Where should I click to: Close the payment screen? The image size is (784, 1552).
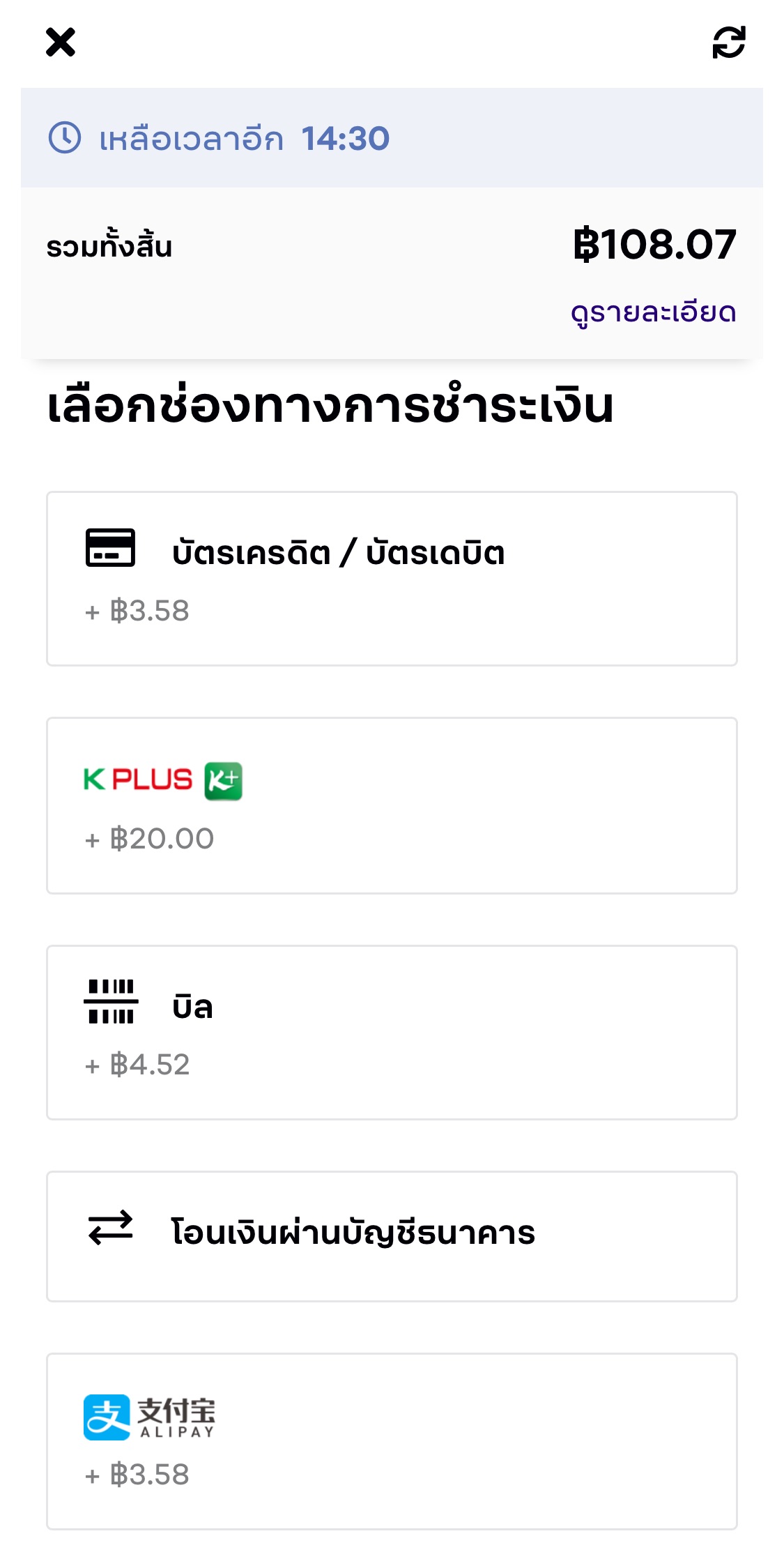pos(61,42)
